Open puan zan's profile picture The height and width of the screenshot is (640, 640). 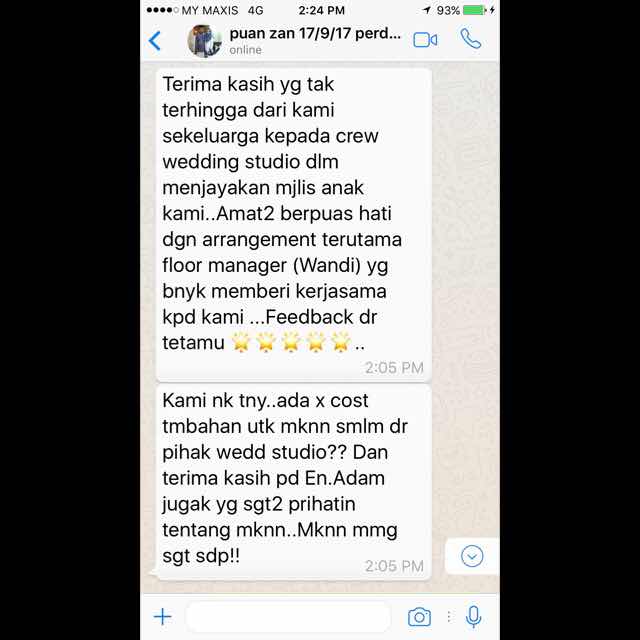tap(204, 40)
